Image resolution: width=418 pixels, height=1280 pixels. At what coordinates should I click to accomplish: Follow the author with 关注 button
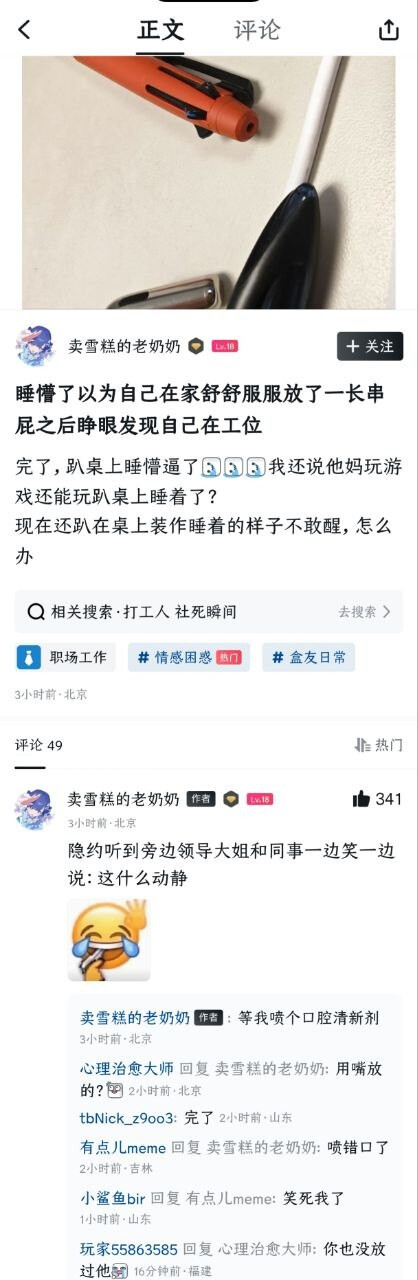coord(370,346)
